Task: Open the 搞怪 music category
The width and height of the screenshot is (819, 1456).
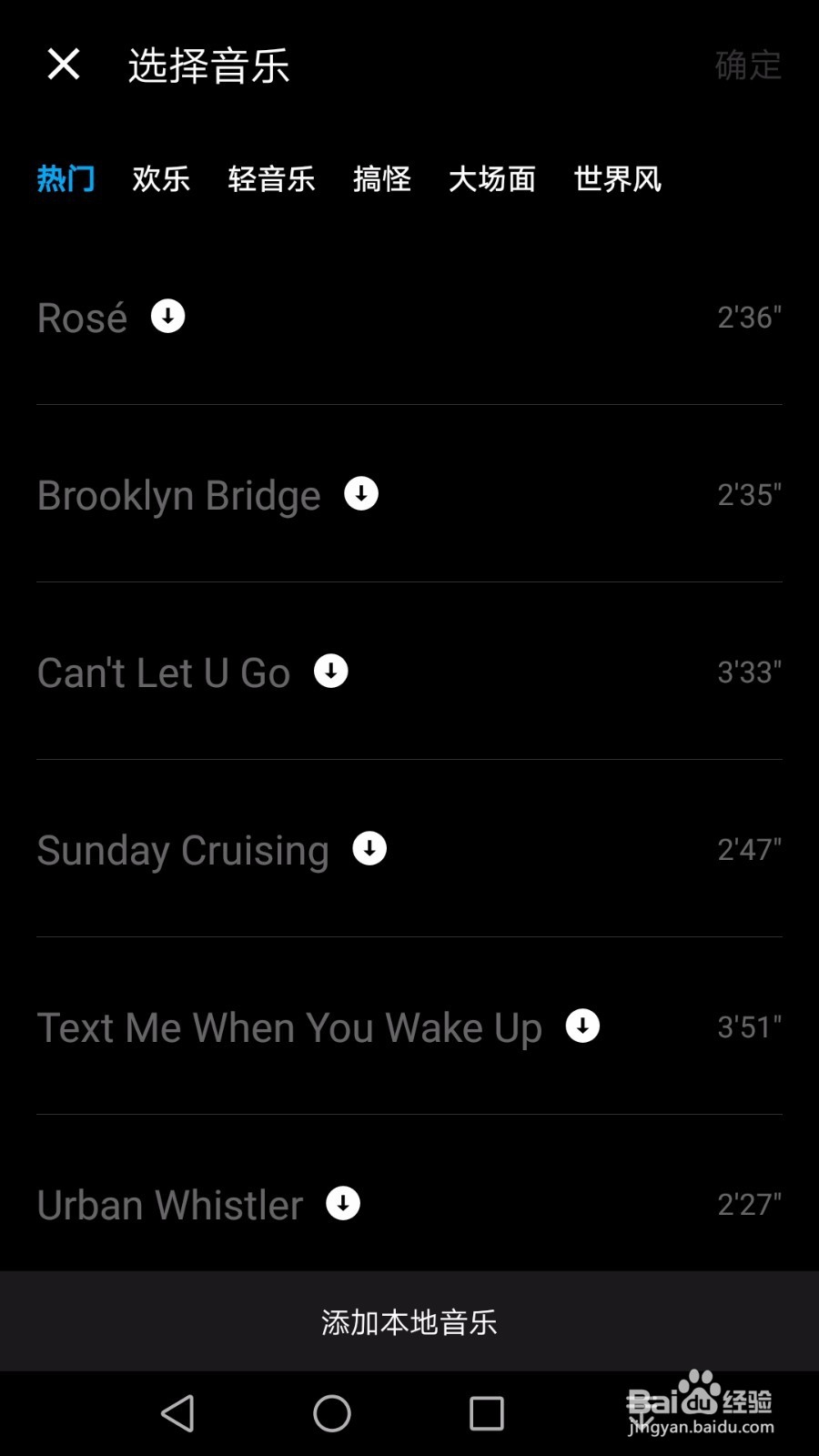Action: (381, 178)
